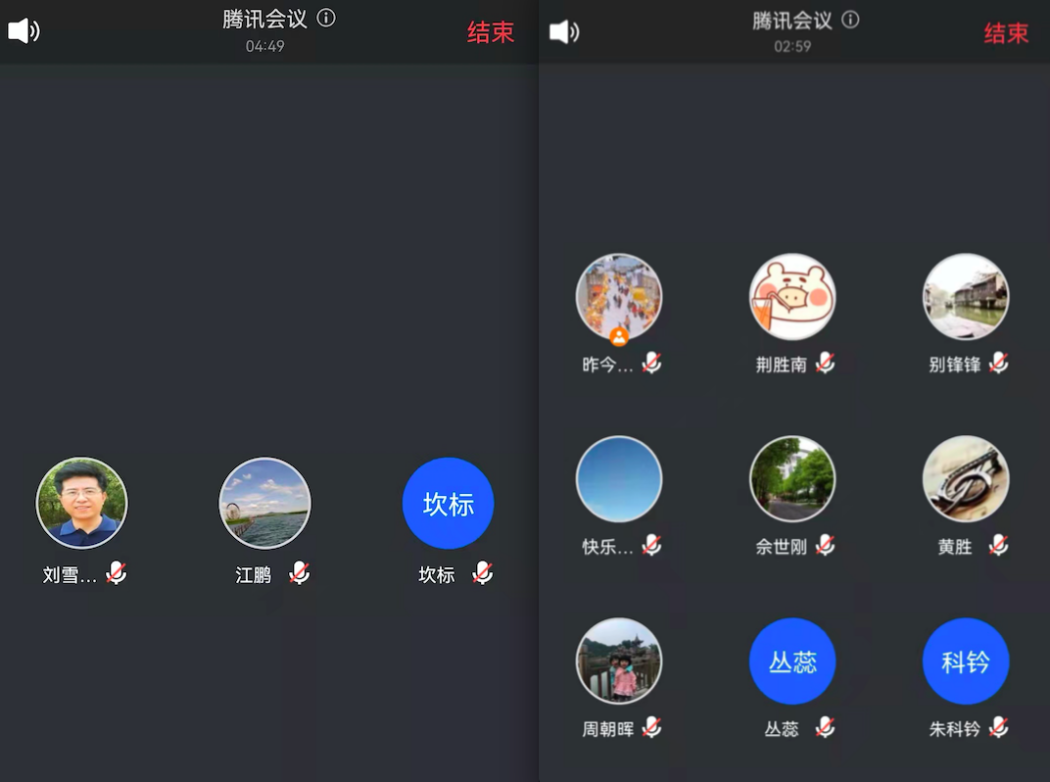Image resolution: width=1050 pixels, height=782 pixels.
Task: End the meeting with timer 02:59
Action: [x=1006, y=33]
